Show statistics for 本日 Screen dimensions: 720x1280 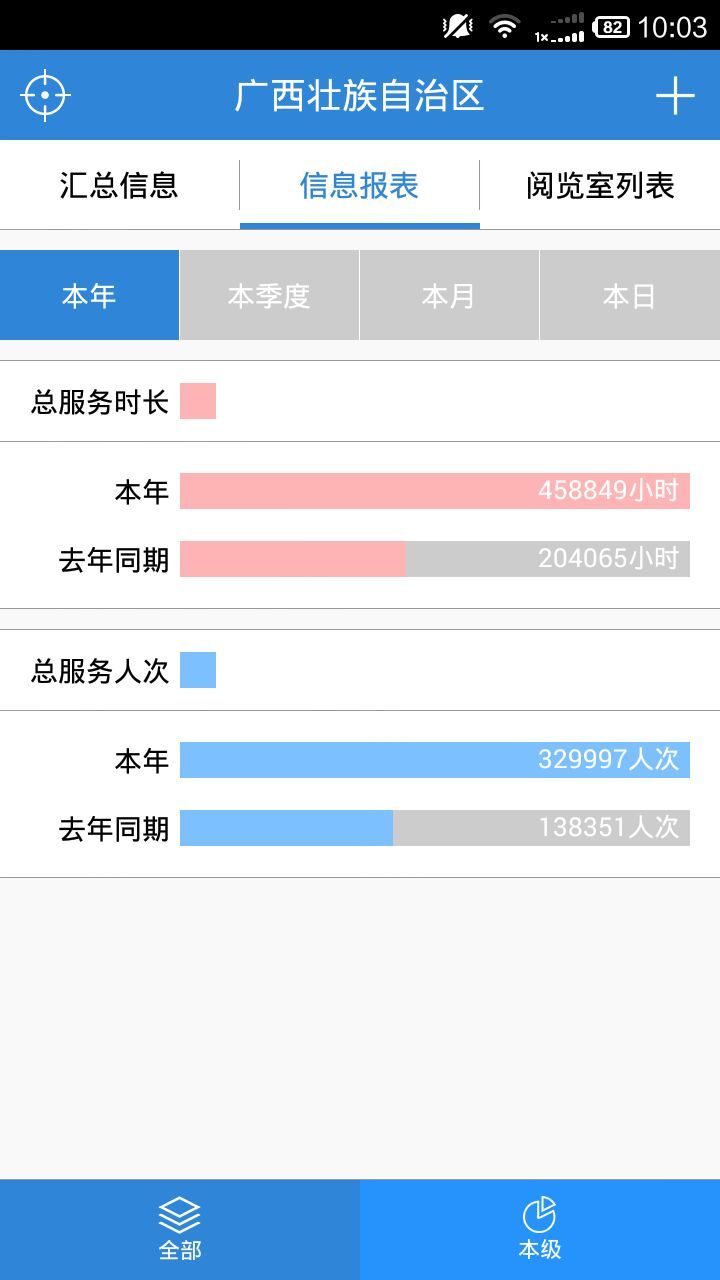point(629,296)
